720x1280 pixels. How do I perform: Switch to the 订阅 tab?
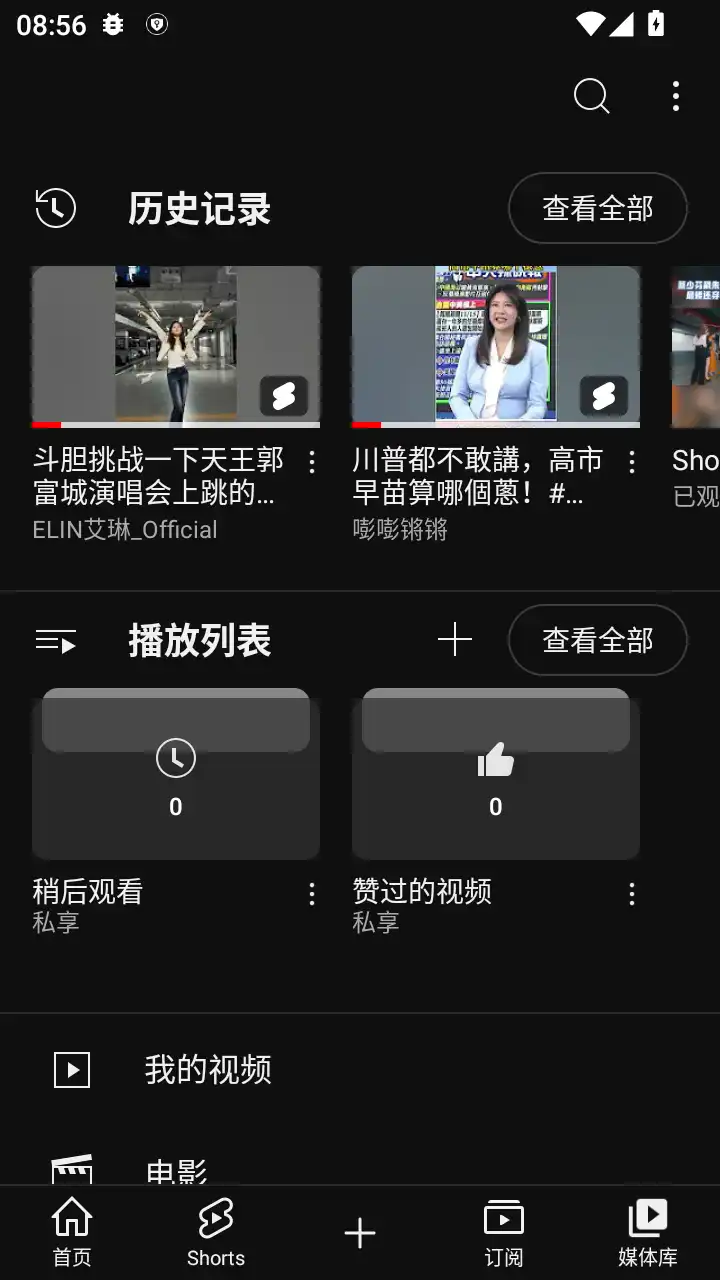[504, 1232]
